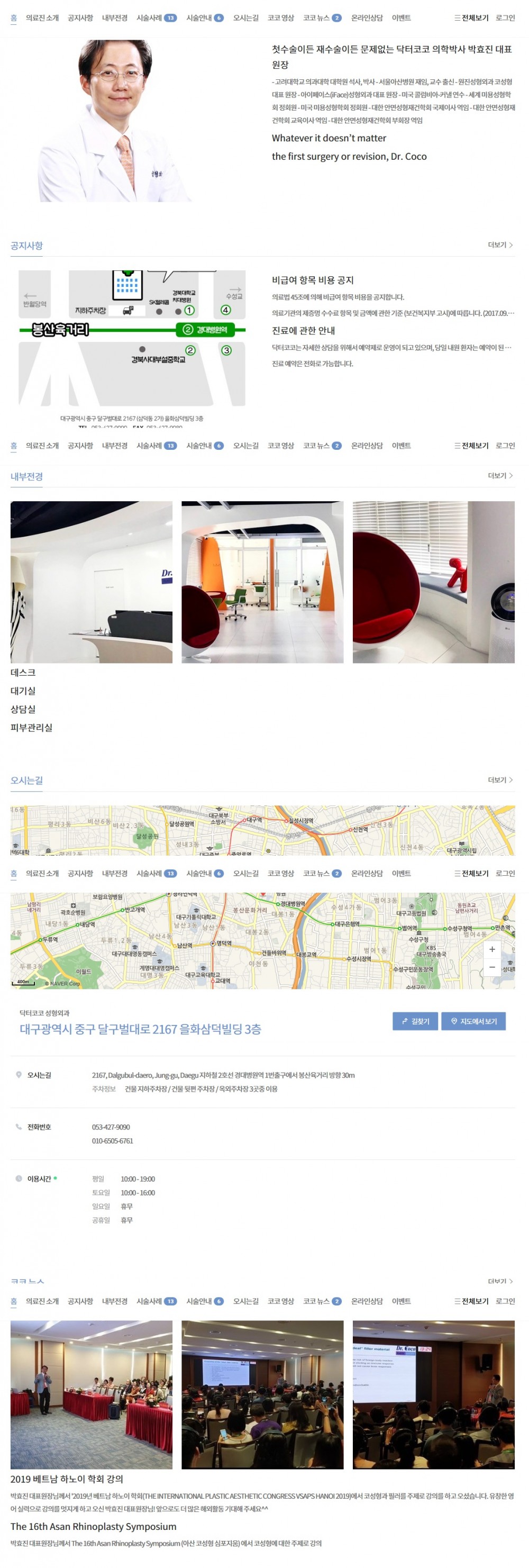Viewport: 529px width, 1568px height.
Task: Tap 로그인 to sign in
Action: [x=505, y=19]
